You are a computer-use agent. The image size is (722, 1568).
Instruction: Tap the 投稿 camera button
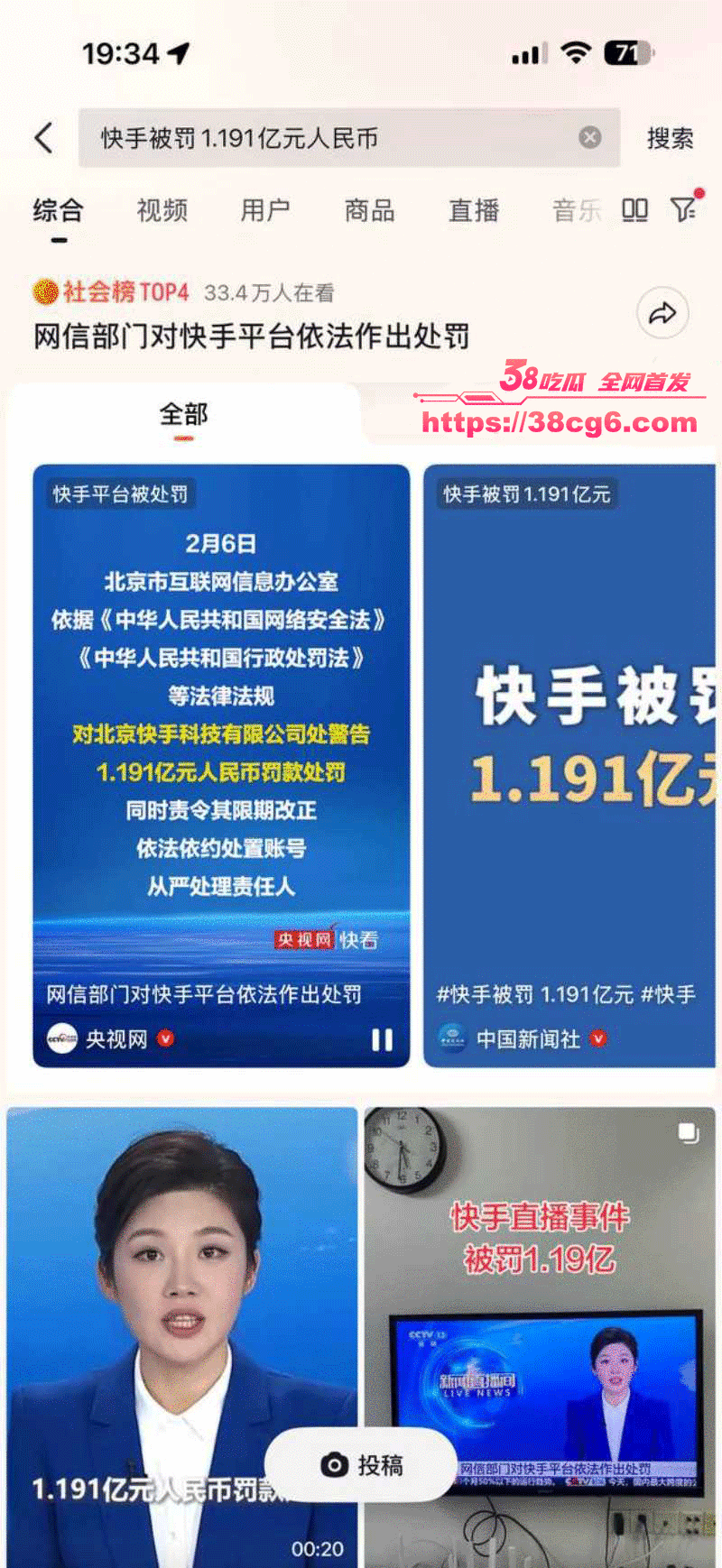(361, 1464)
